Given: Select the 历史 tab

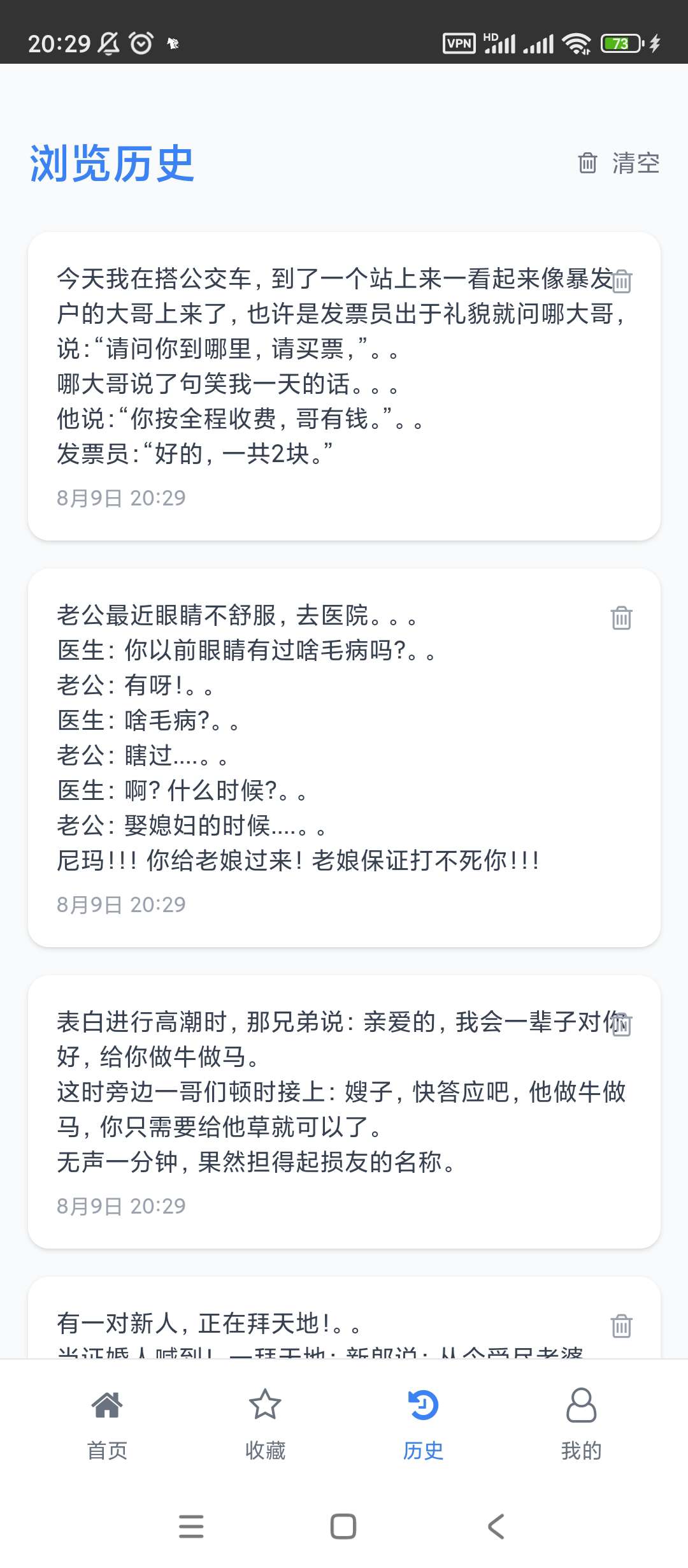Looking at the screenshot, I should coord(423,1424).
